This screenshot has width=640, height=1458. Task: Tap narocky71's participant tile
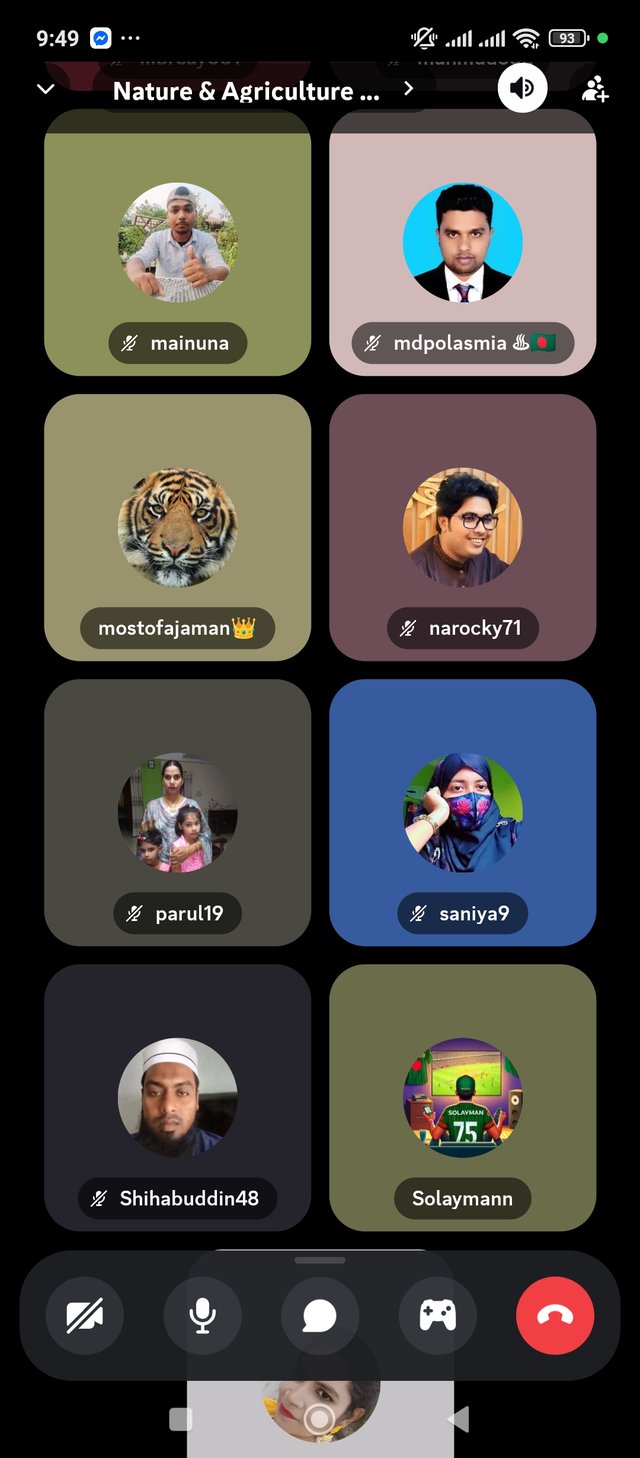coord(462,527)
